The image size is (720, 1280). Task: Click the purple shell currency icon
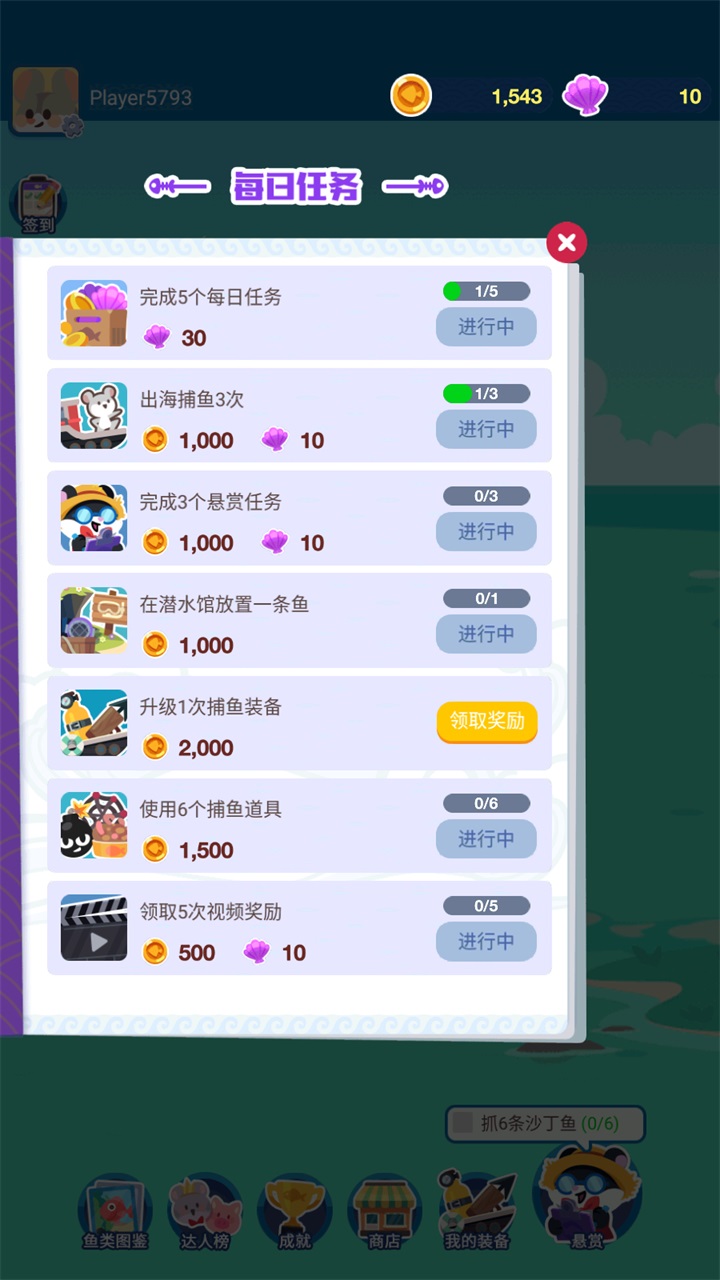pos(586,95)
